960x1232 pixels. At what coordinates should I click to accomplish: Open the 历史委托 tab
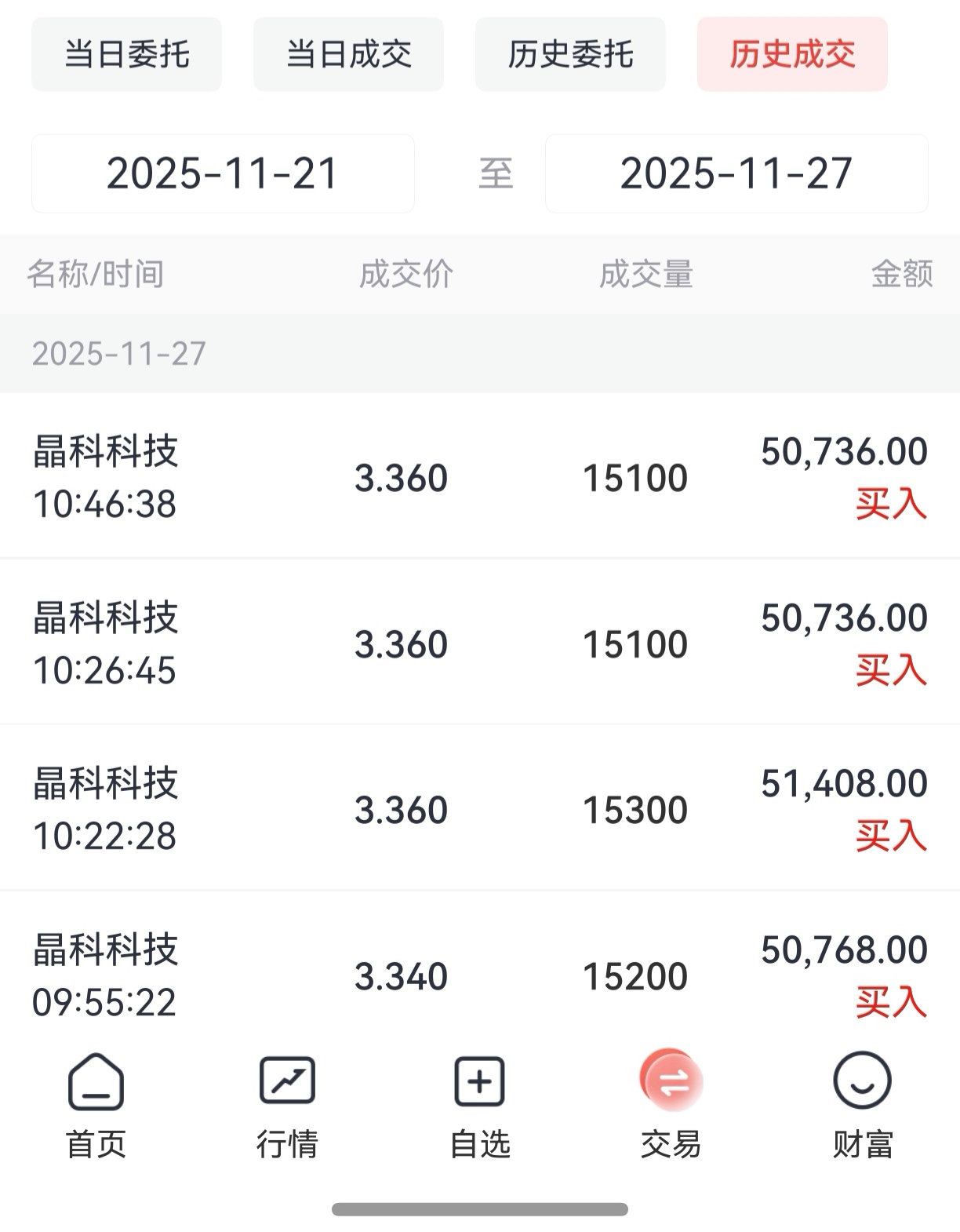point(570,55)
